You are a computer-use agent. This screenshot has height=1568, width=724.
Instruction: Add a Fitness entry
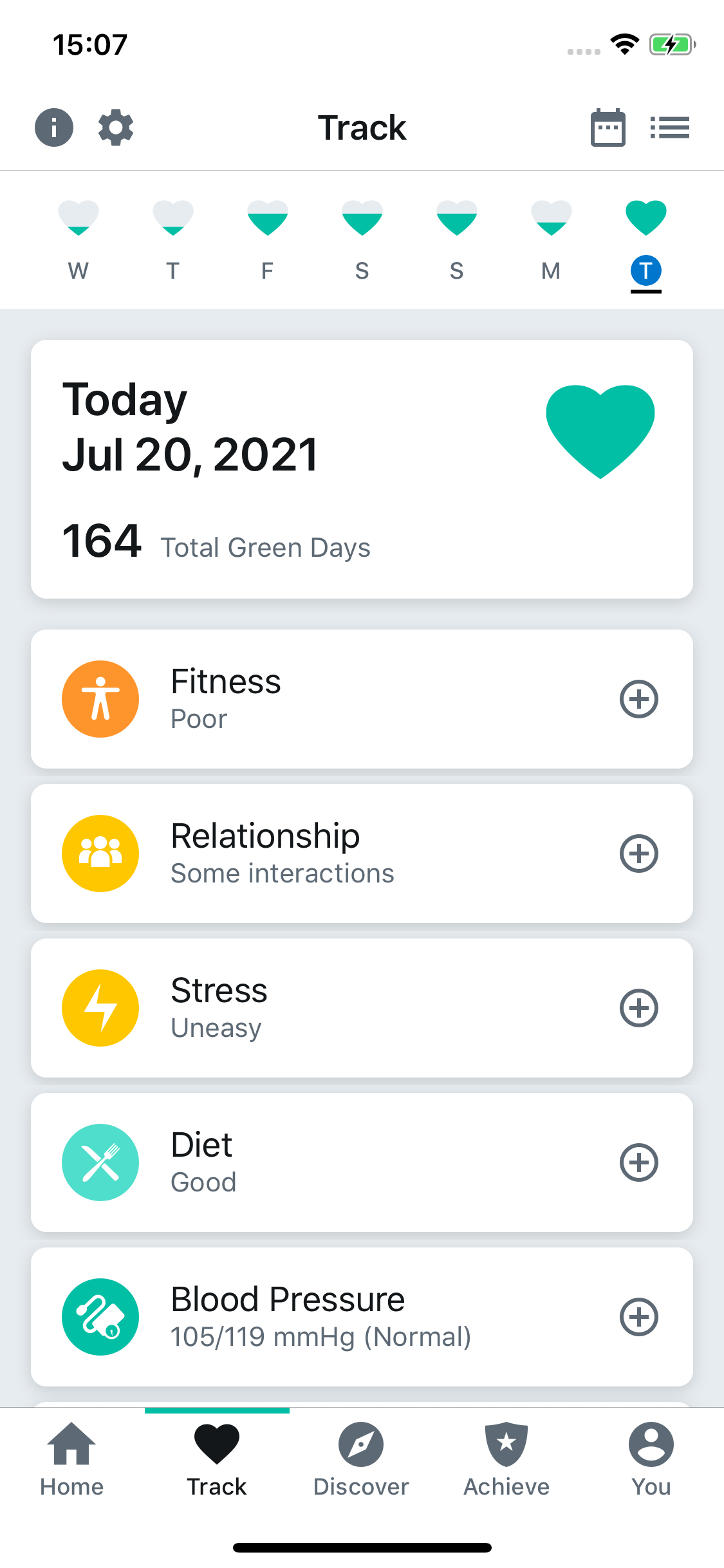[638, 699]
